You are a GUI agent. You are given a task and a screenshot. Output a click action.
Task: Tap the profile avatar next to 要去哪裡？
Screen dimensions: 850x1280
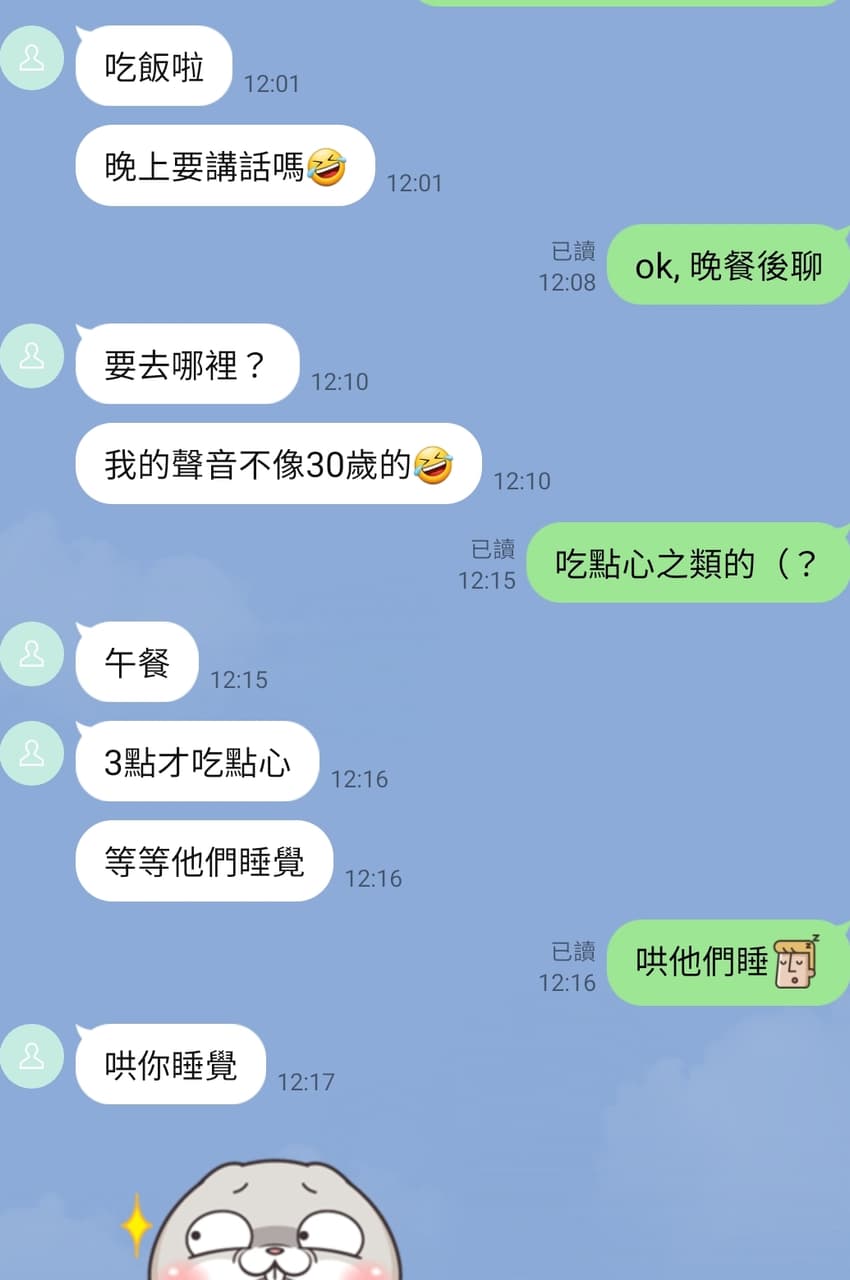coord(32,356)
